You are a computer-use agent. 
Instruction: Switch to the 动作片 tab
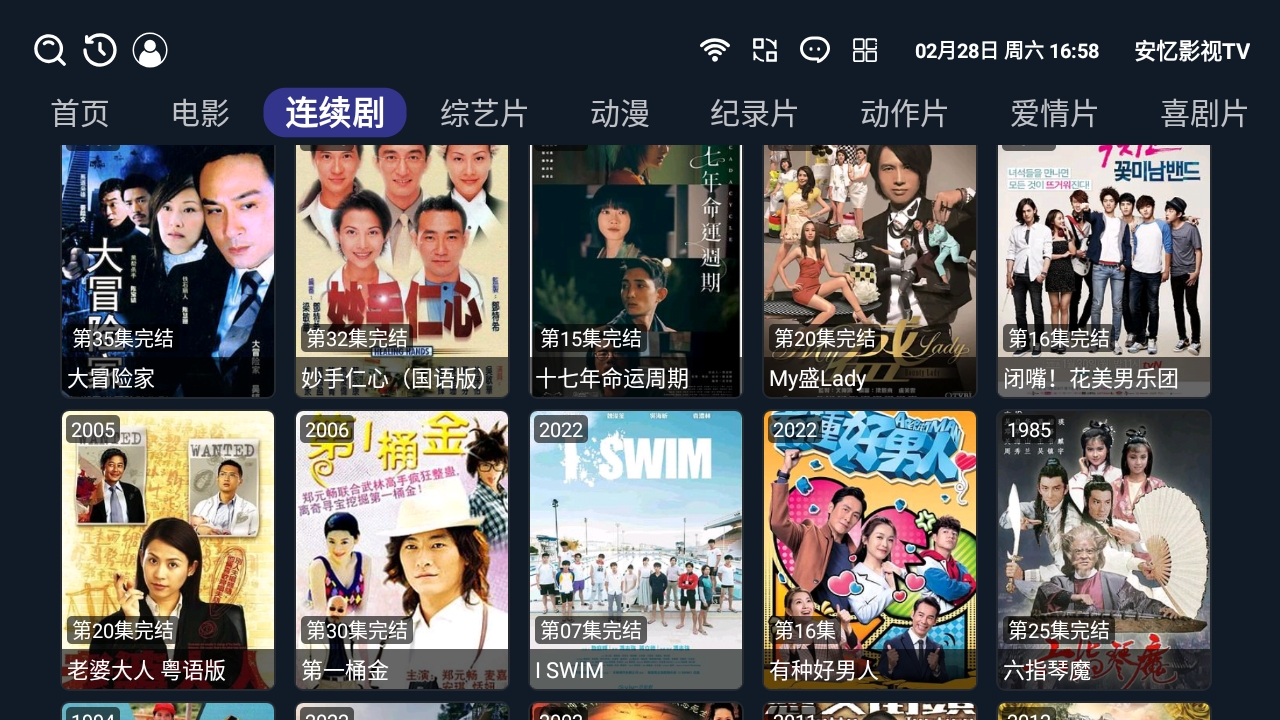[x=904, y=113]
